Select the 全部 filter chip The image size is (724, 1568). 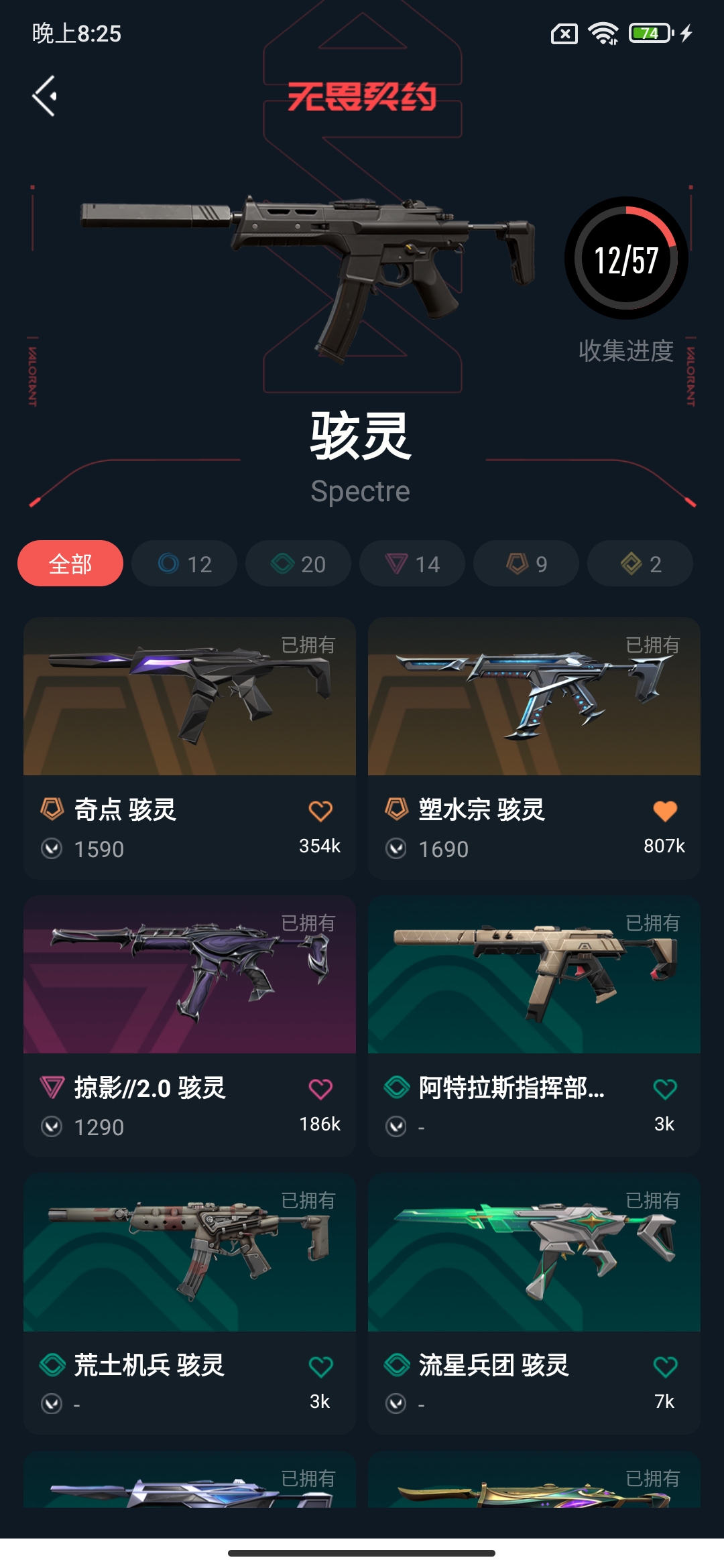click(x=70, y=564)
